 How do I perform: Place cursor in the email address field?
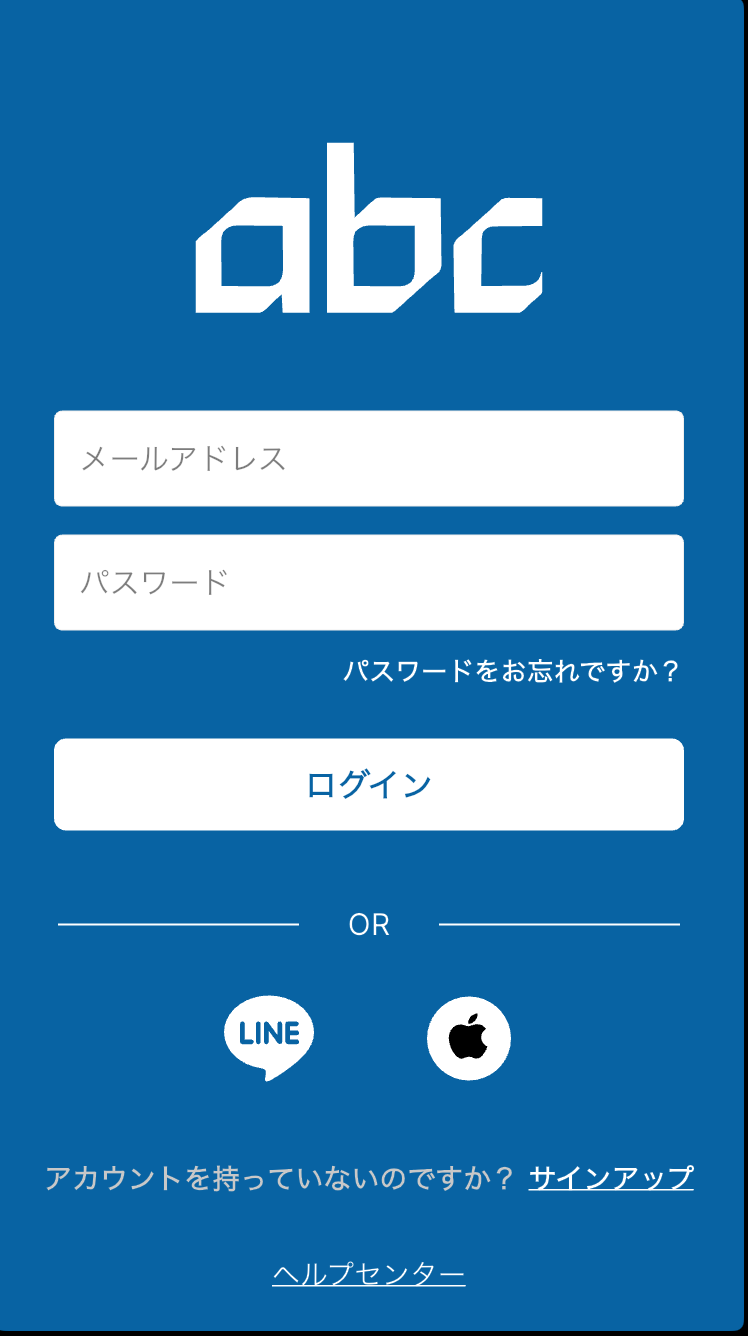(368, 458)
